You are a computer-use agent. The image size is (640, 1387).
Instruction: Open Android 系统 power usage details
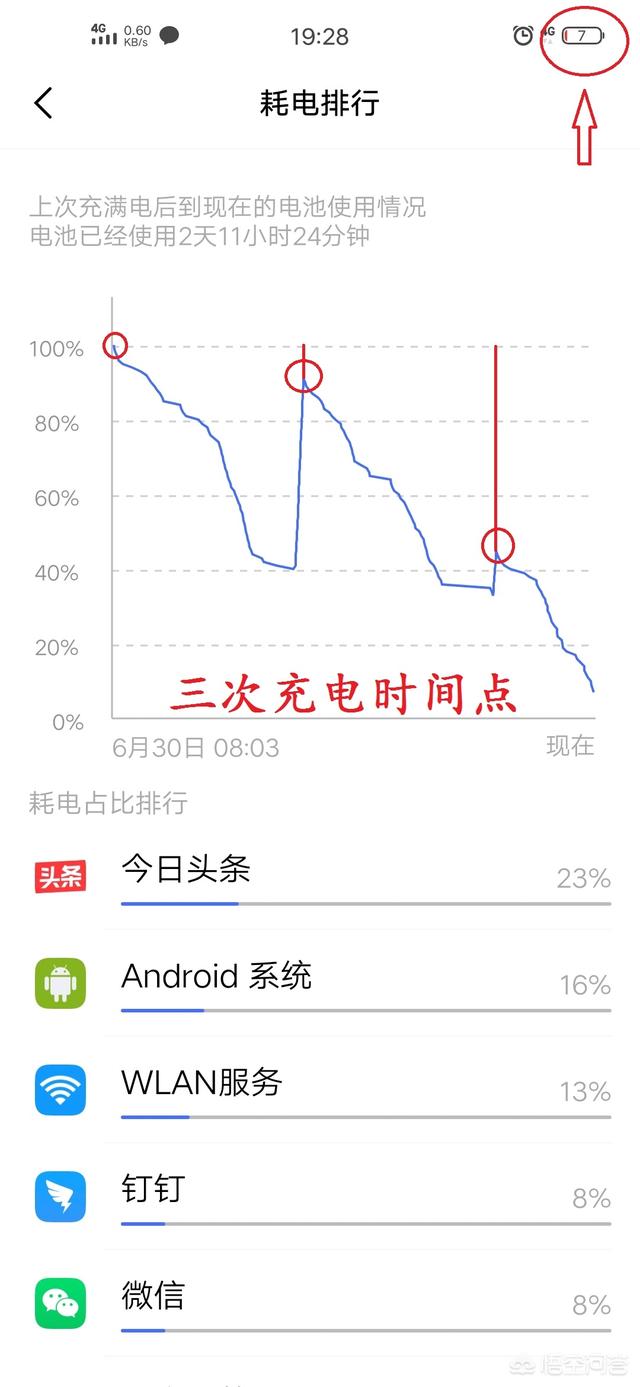point(320,982)
